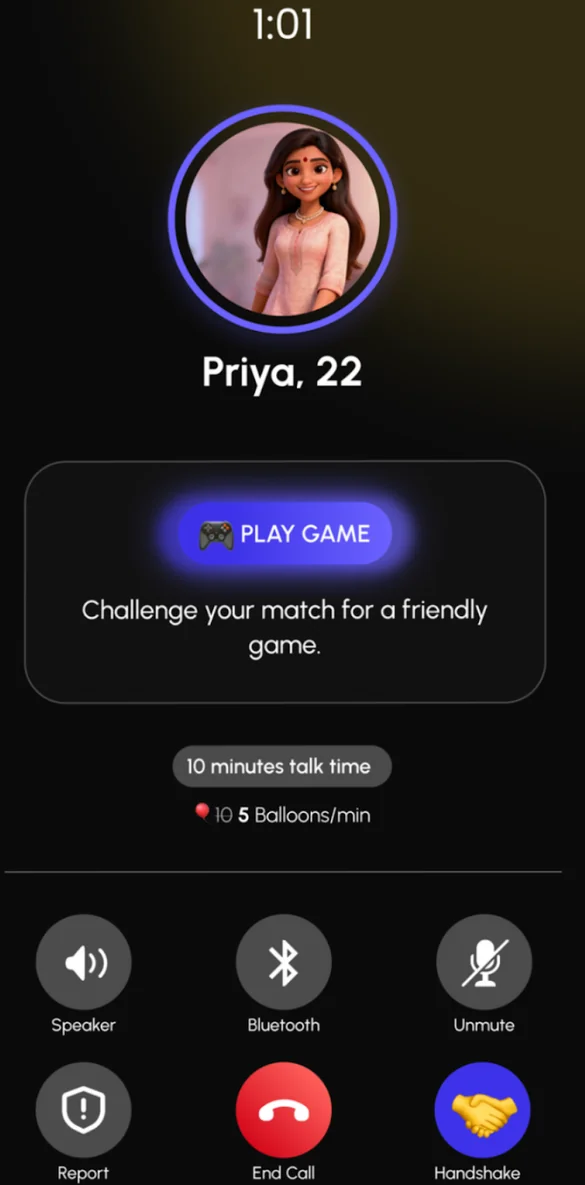The width and height of the screenshot is (585, 1185).
Task: Turn on the Speaker output
Action: [83, 962]
